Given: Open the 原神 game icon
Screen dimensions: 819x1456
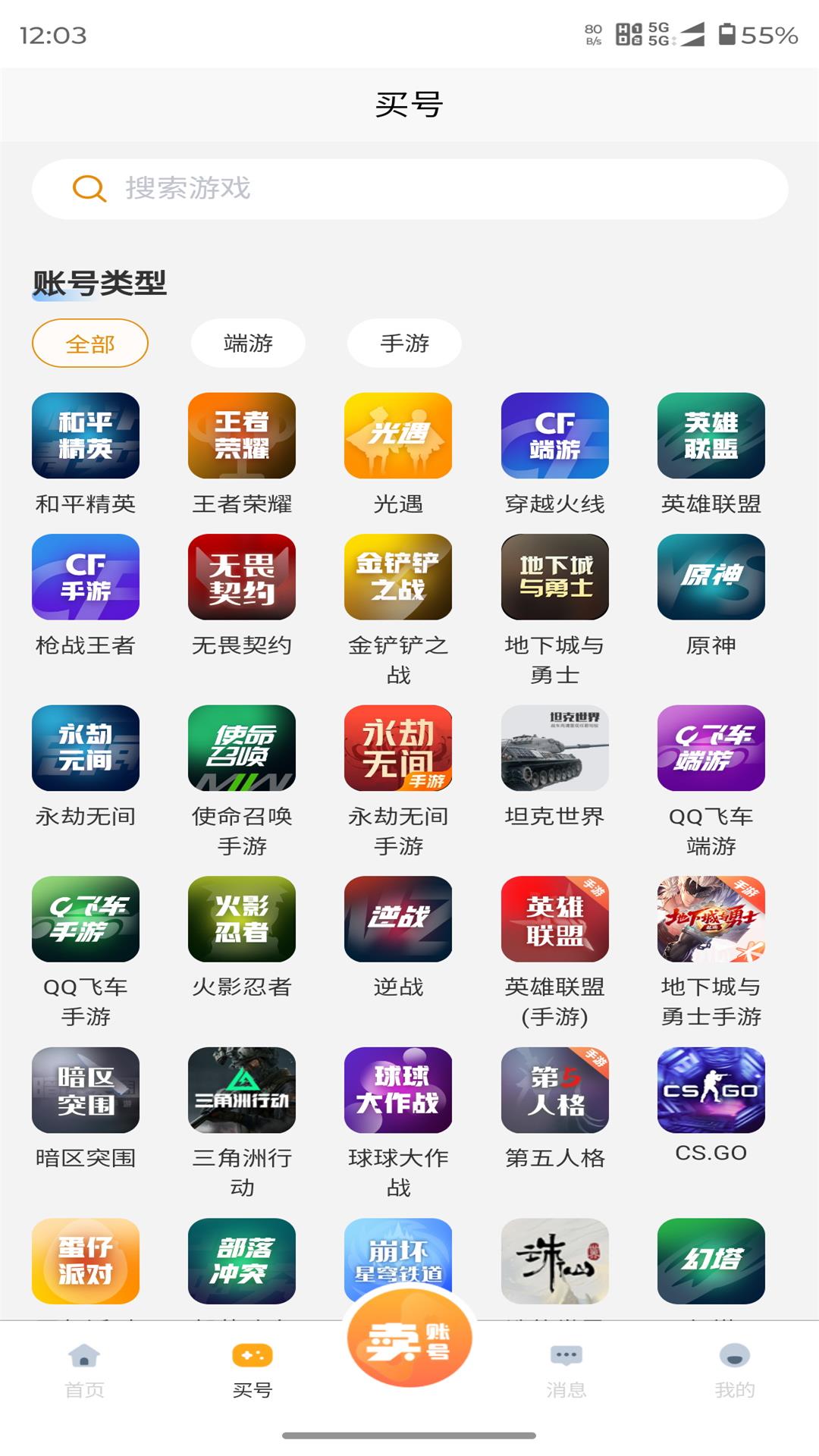Looking at the screenshot, I should pyautogui.click(x=710, y=578).
